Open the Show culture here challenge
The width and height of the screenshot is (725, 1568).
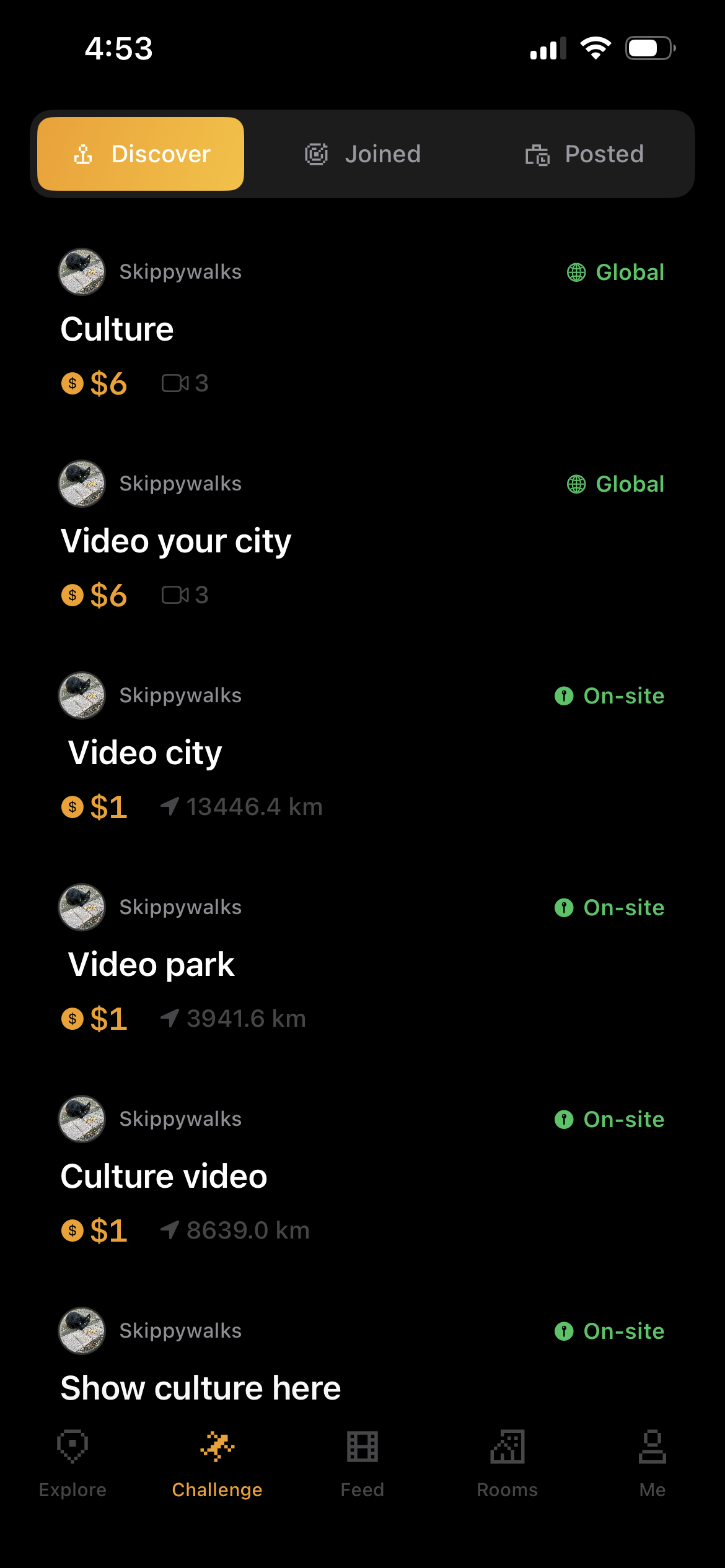coord(201,1387)
